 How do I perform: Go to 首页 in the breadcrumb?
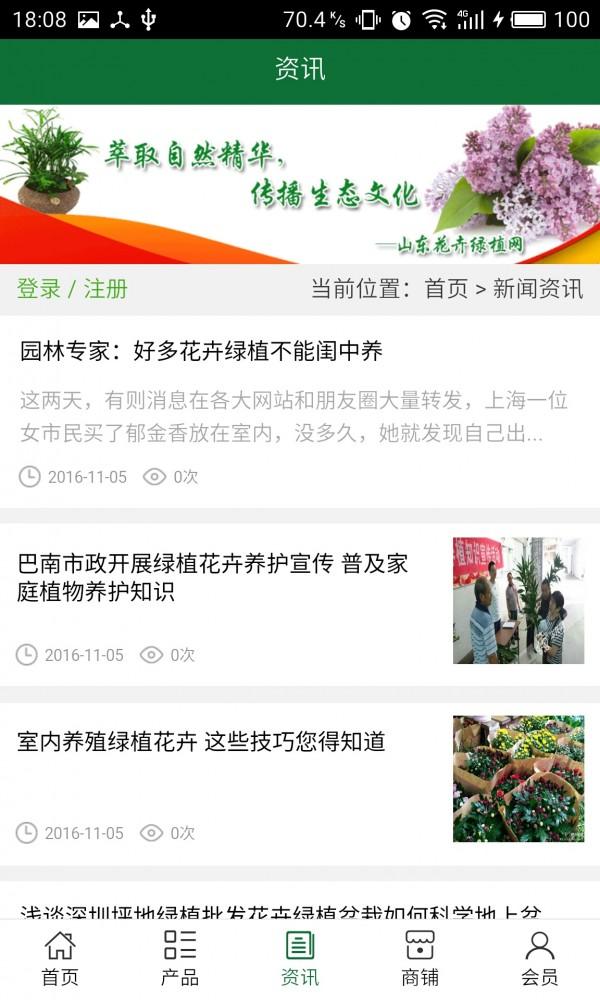tap(446, 290)
